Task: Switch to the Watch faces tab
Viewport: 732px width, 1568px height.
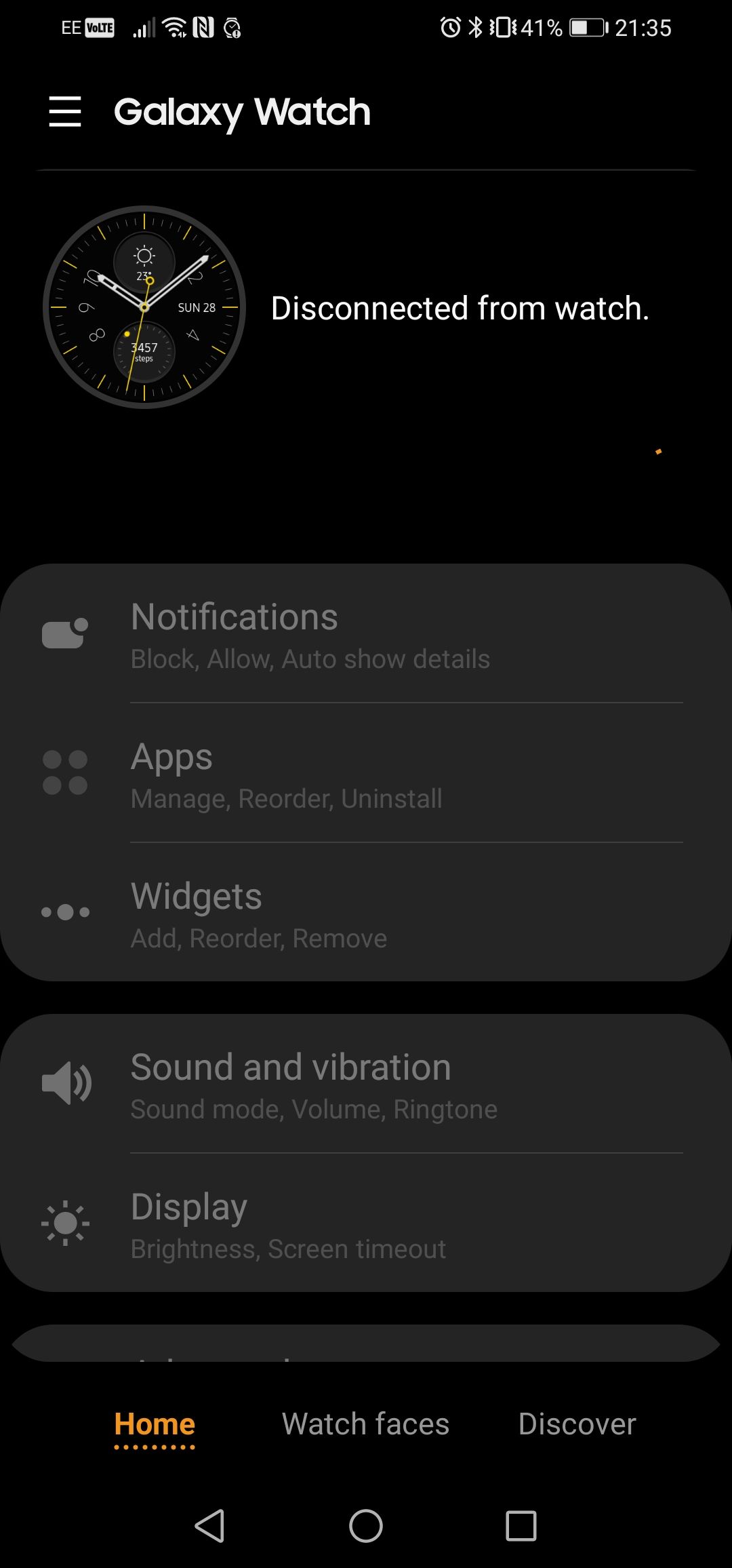Action: [x=365, y=1424]
